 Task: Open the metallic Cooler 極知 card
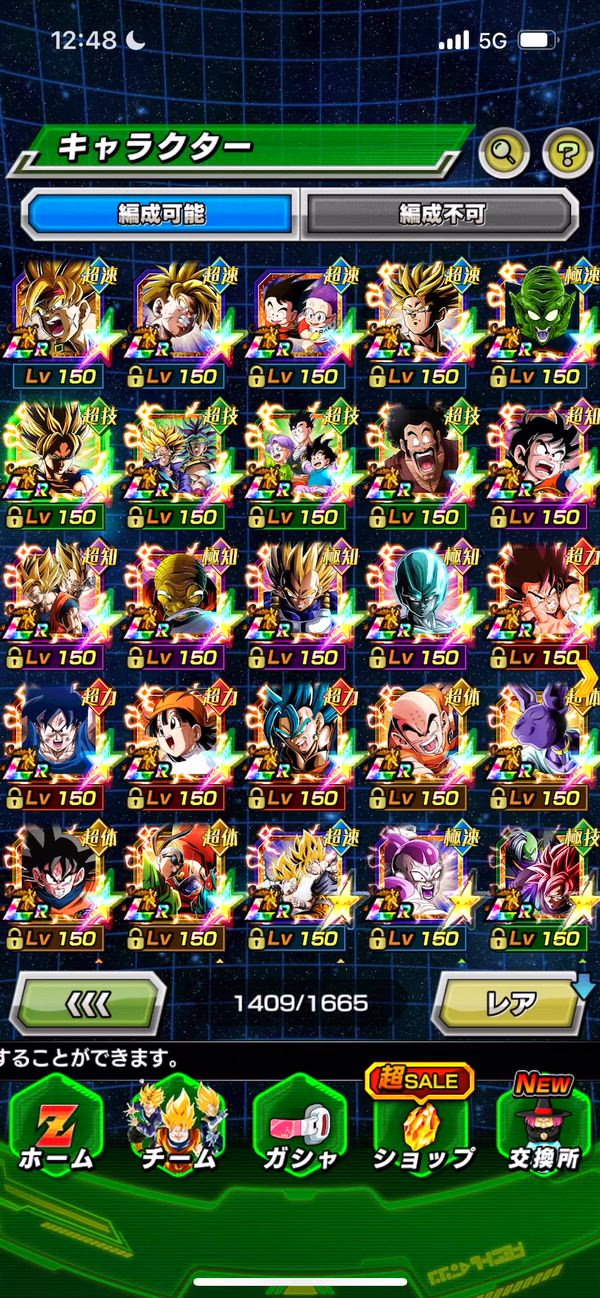pos(419,593)
